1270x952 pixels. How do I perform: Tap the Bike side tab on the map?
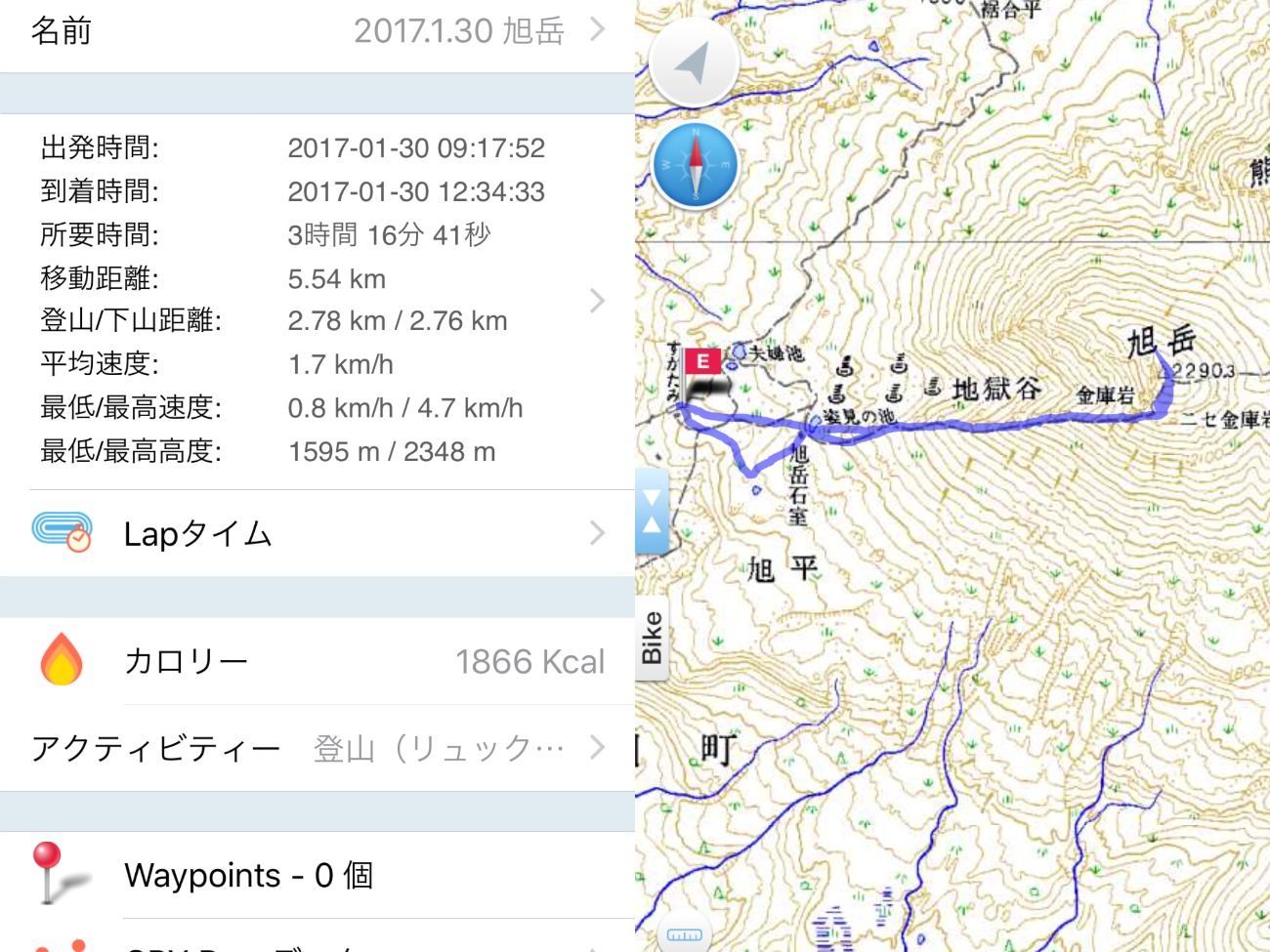[x=652, y=639]
